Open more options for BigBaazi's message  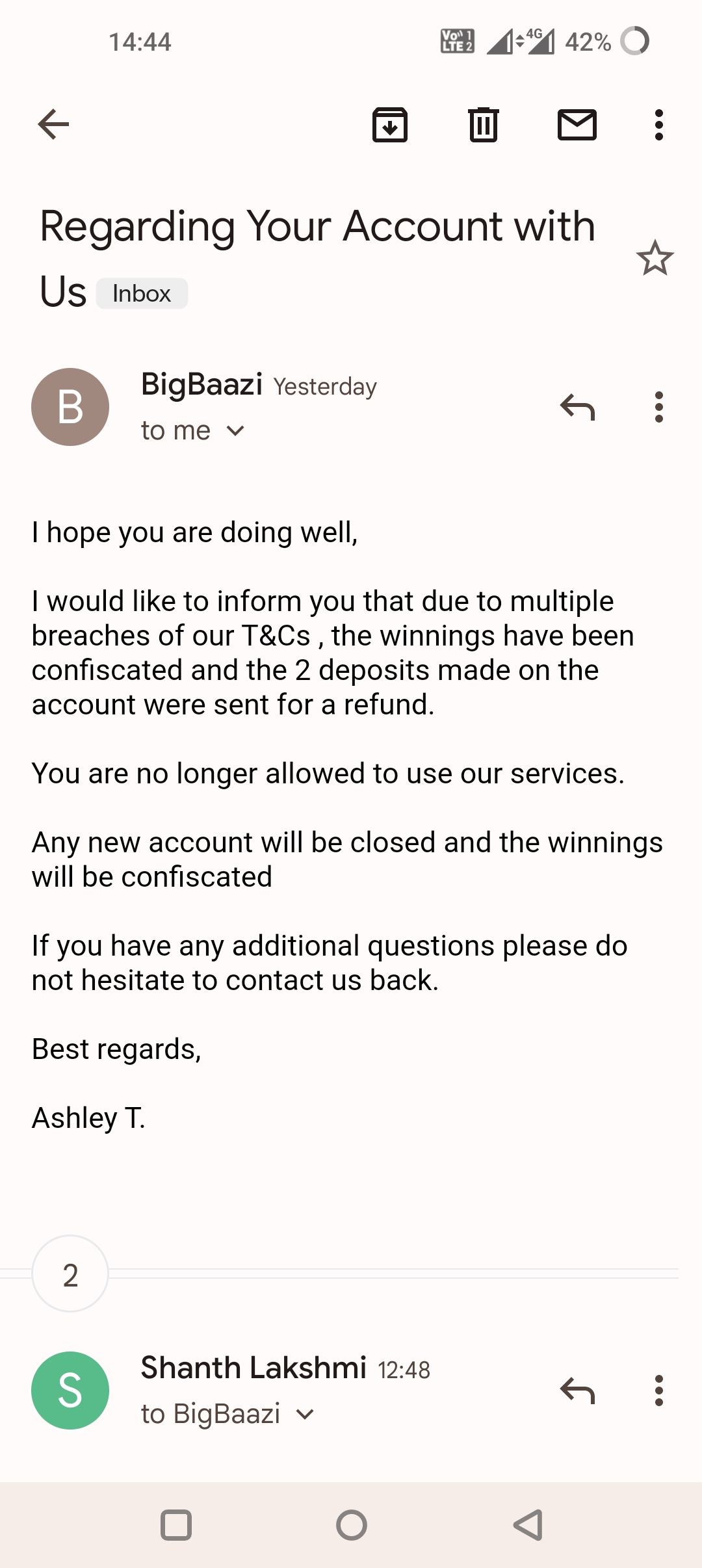[659, 408]
